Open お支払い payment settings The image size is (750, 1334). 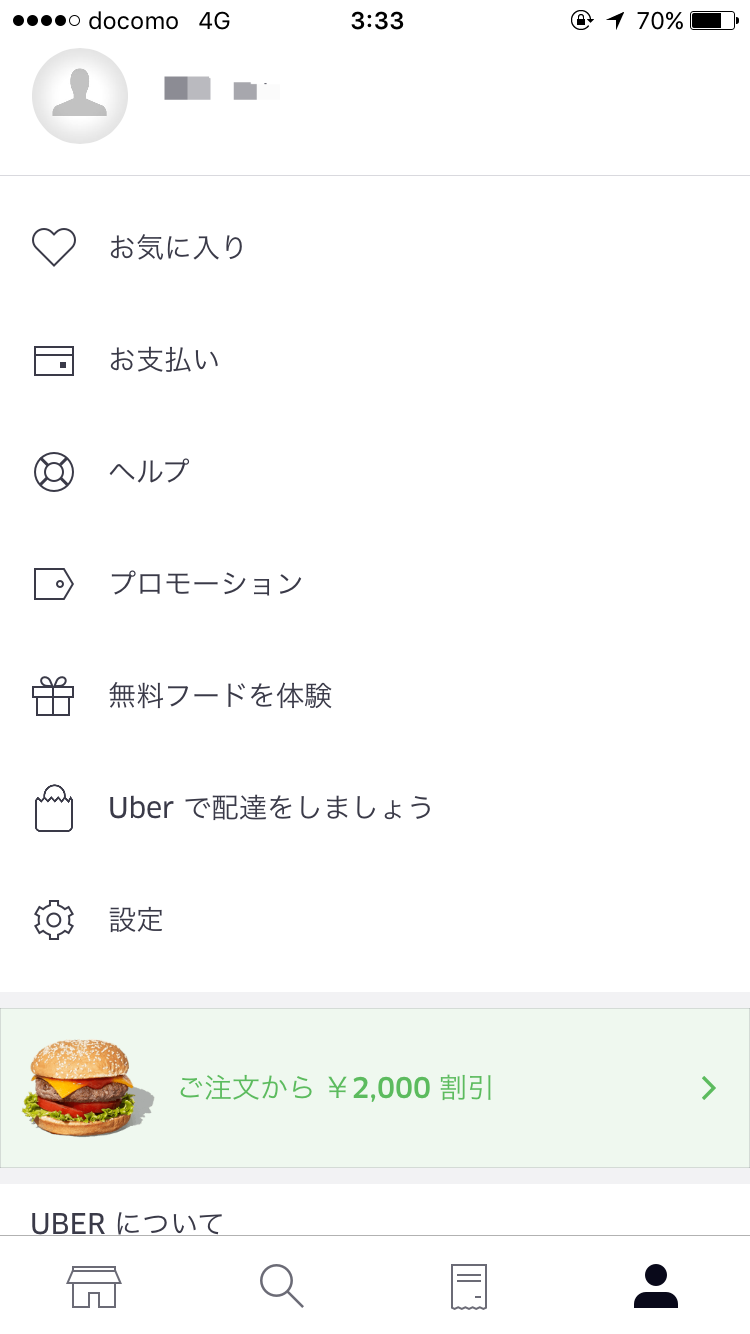pyautogui.click(x=375, y=359)
